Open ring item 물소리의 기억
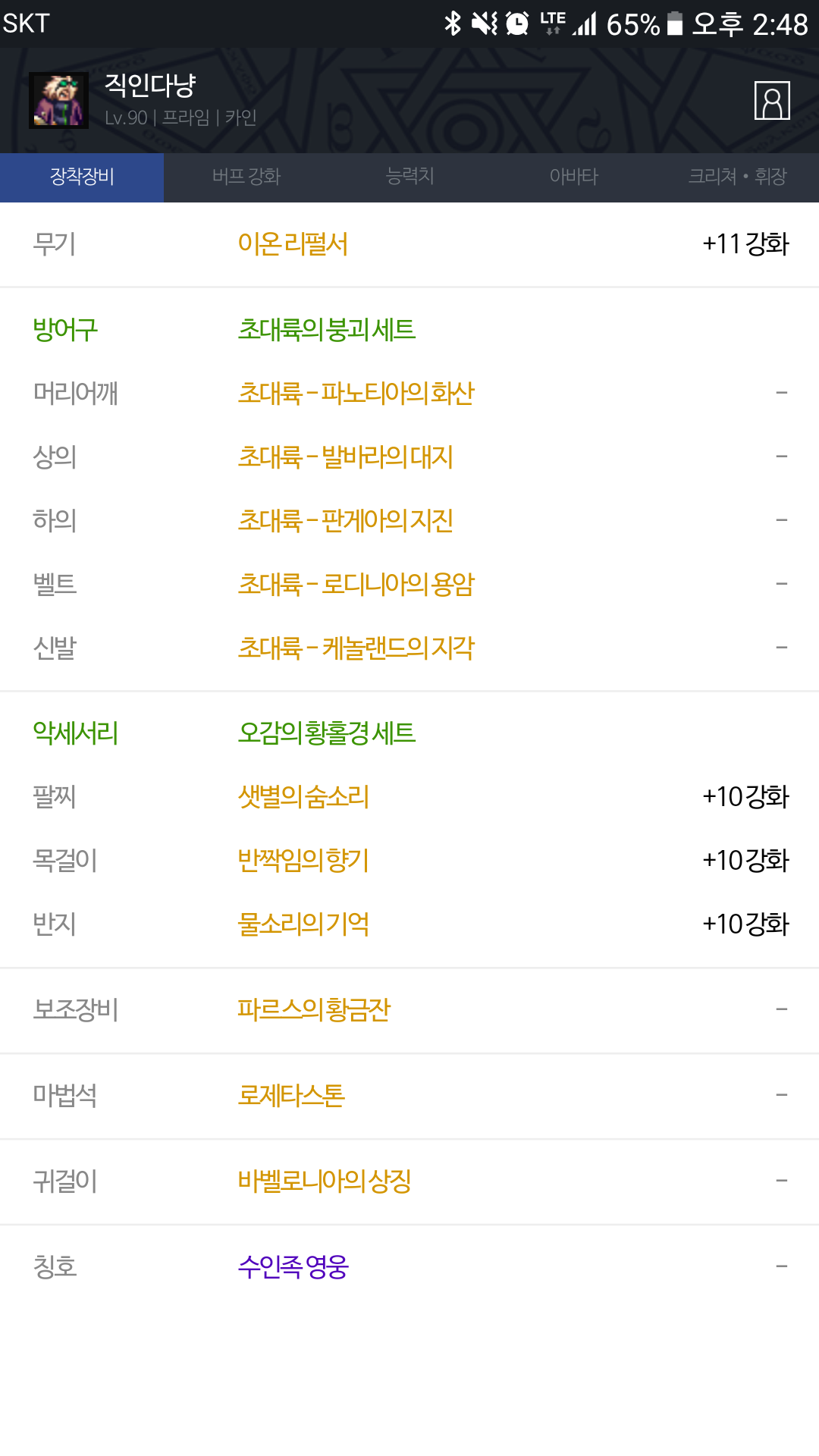Viewport: 819px width, 1456px height. (x=303, y=924)
